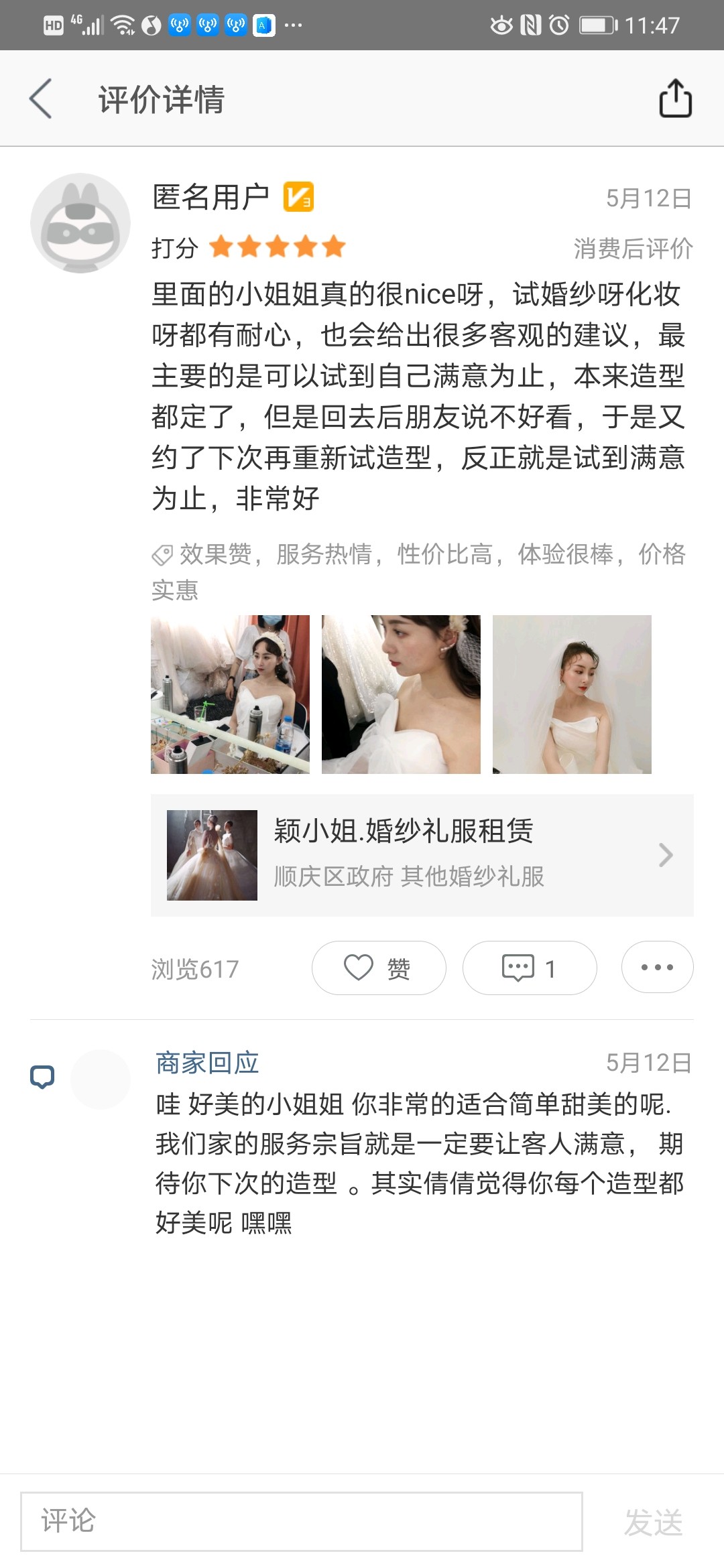Open the comments button showing 1
This screenshot has height=1568, width=724.
[x=530, y=968]
